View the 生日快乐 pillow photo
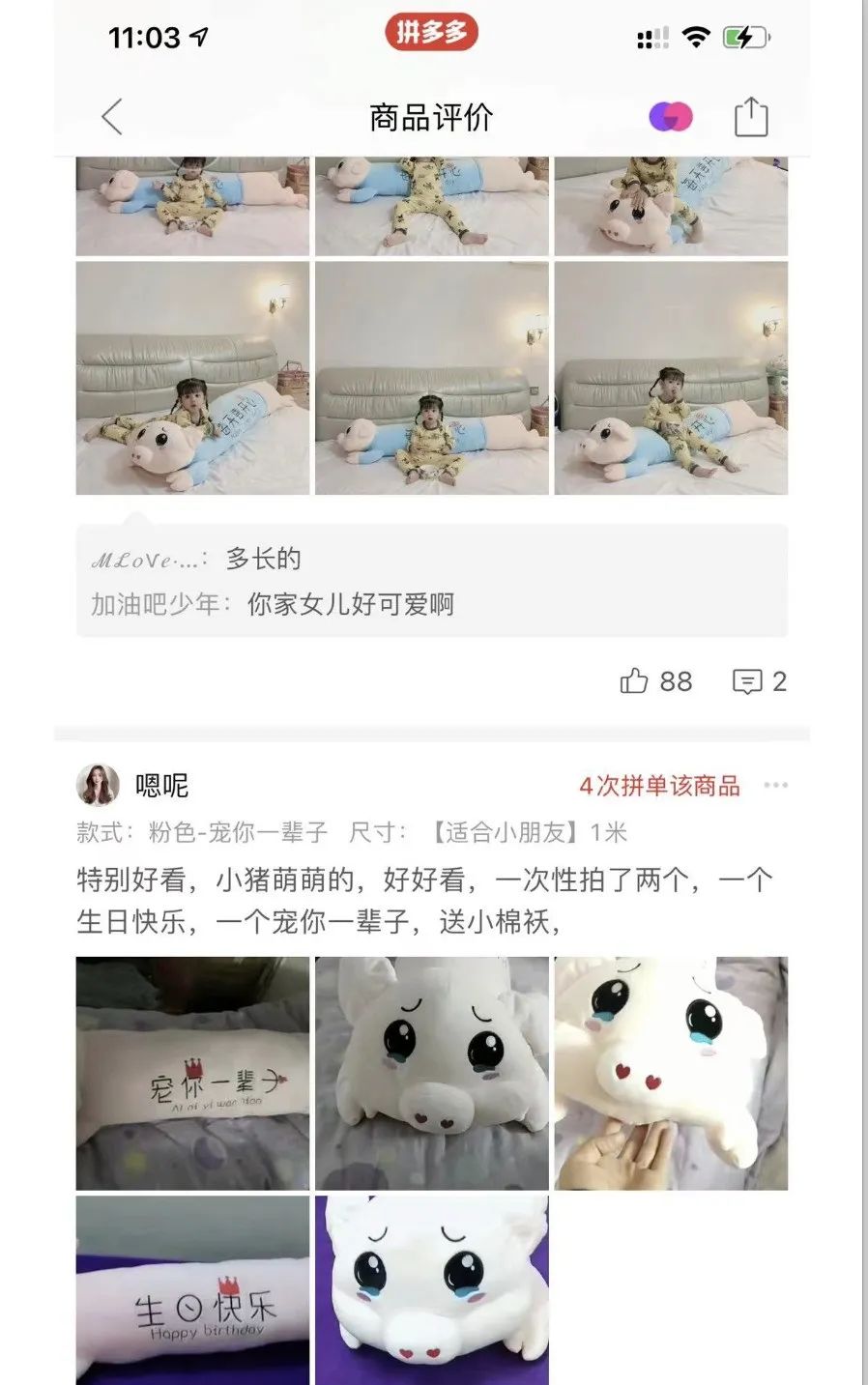Screen dimensions: 868x1385 coord(193,1290)
